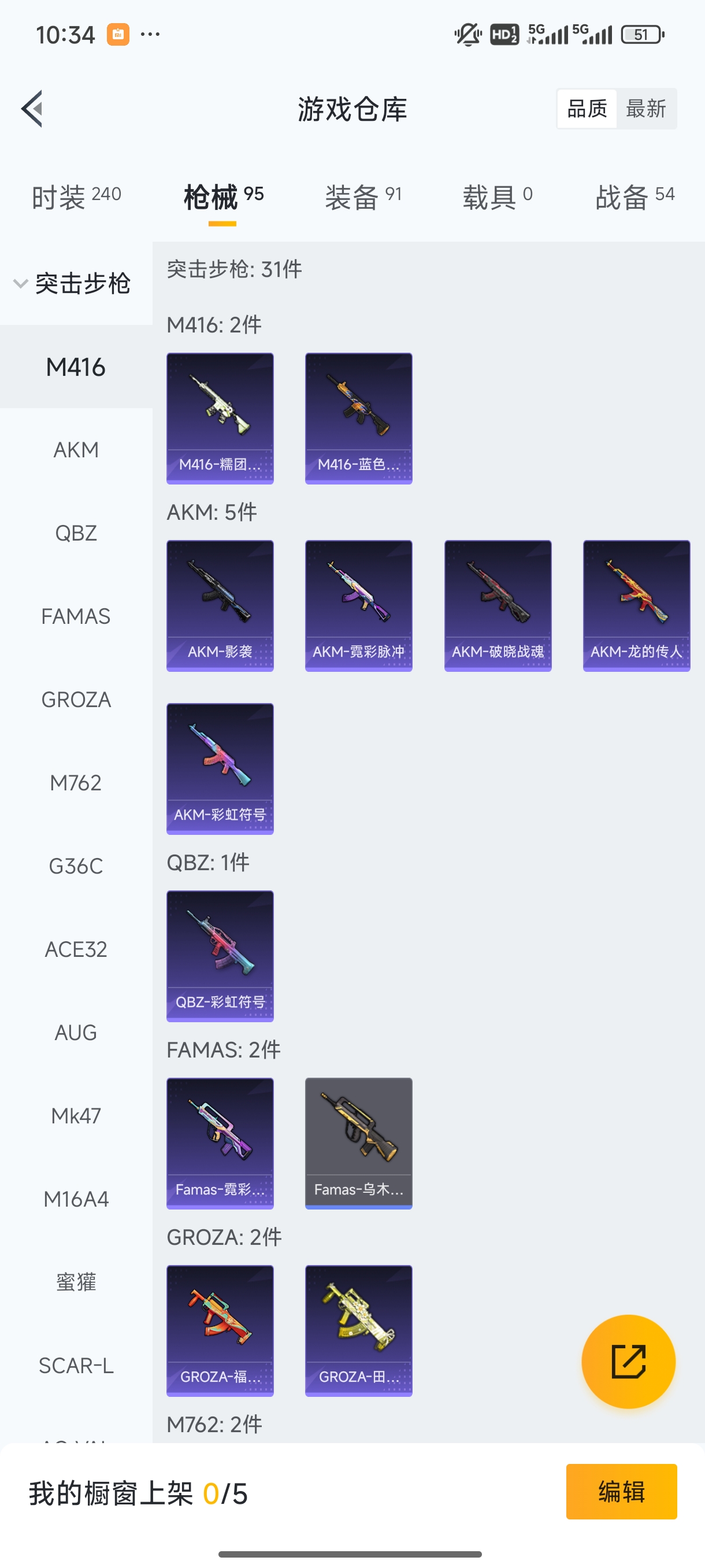Image resolution: width=705 pixels, height=1568 pixels.
Task: Switch to the 装备 tab
Action: 363,197
